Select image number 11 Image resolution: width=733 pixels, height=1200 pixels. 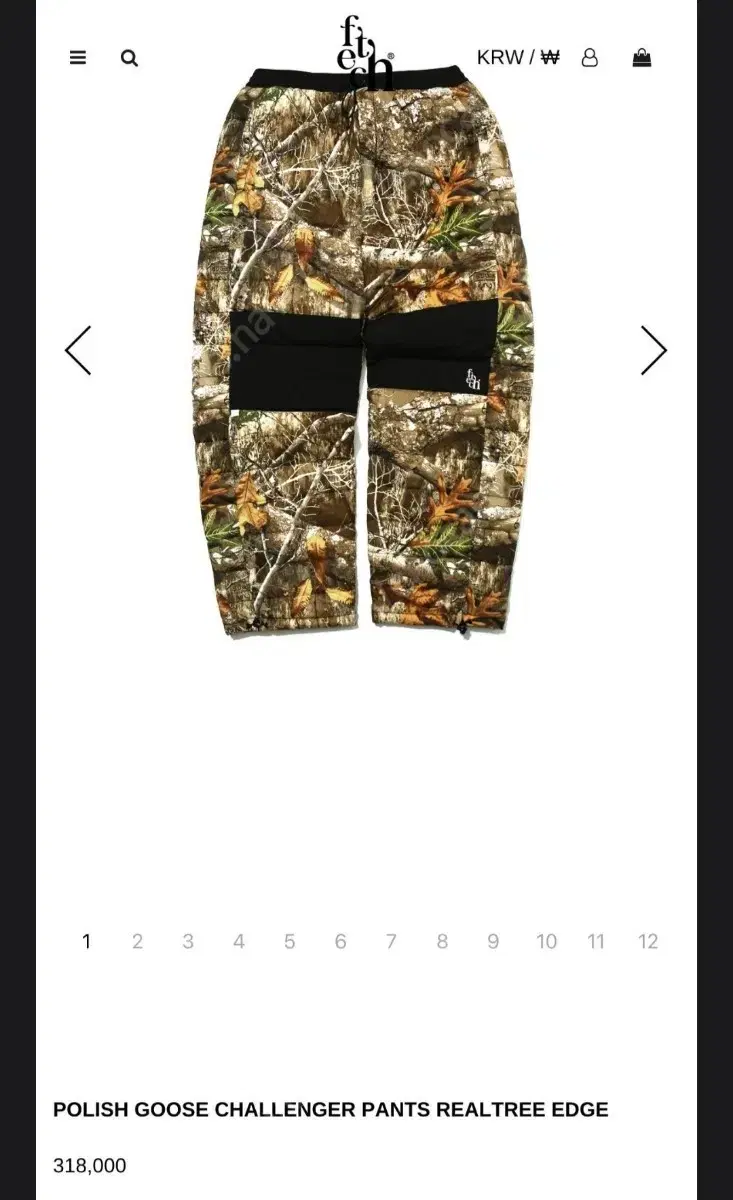click(x=596, y=941)
